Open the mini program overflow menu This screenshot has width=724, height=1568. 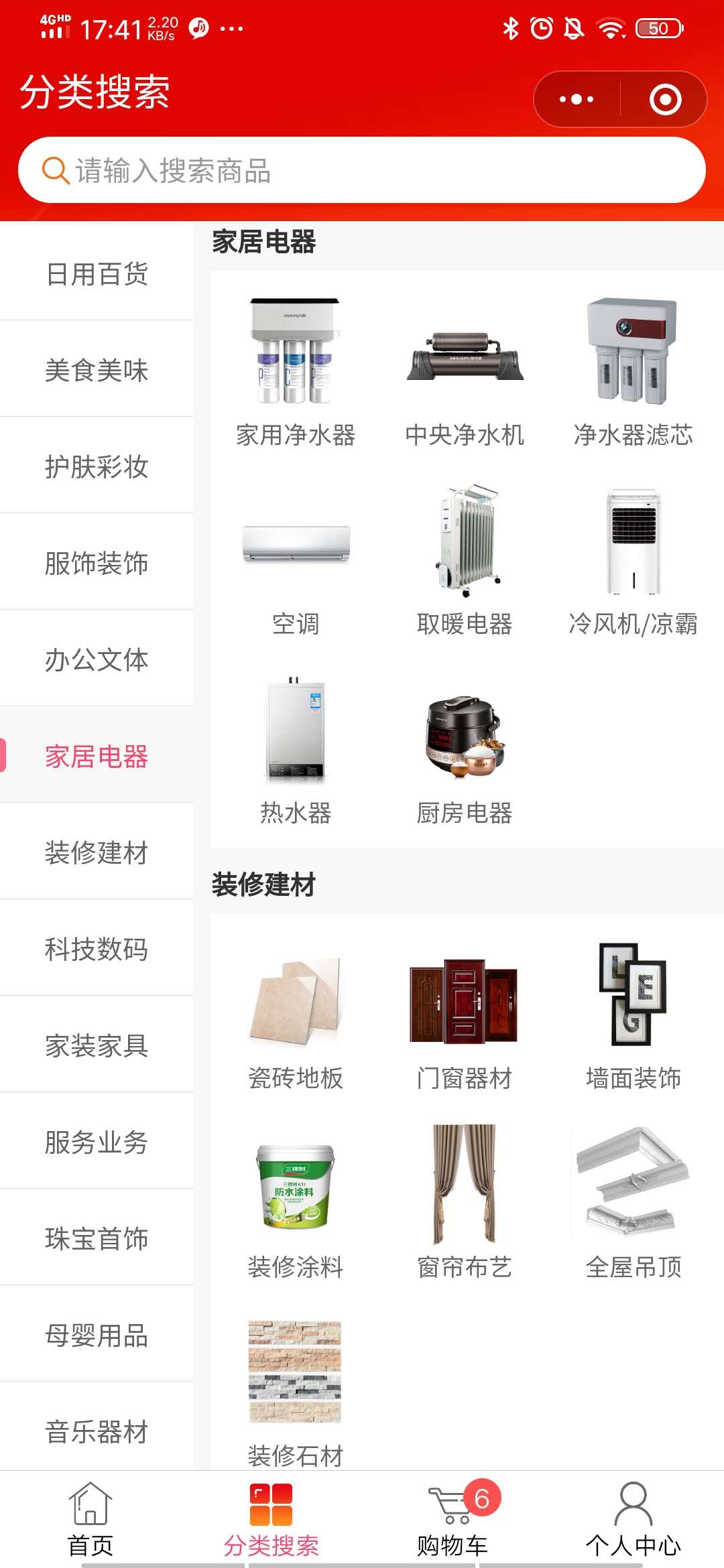pyautogui.click(x=577, y=100)
